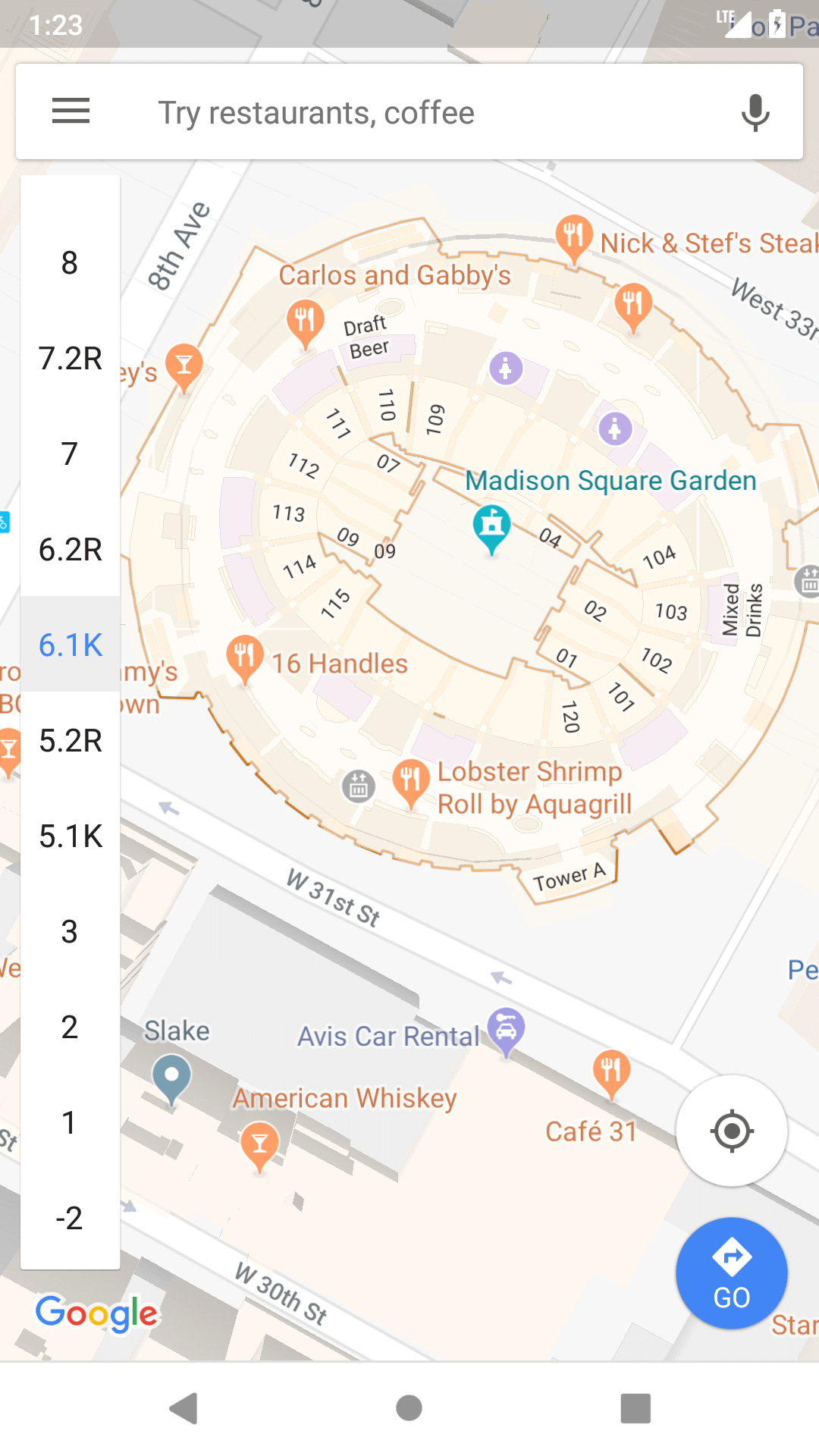Select floor level 8

point(70,262)
